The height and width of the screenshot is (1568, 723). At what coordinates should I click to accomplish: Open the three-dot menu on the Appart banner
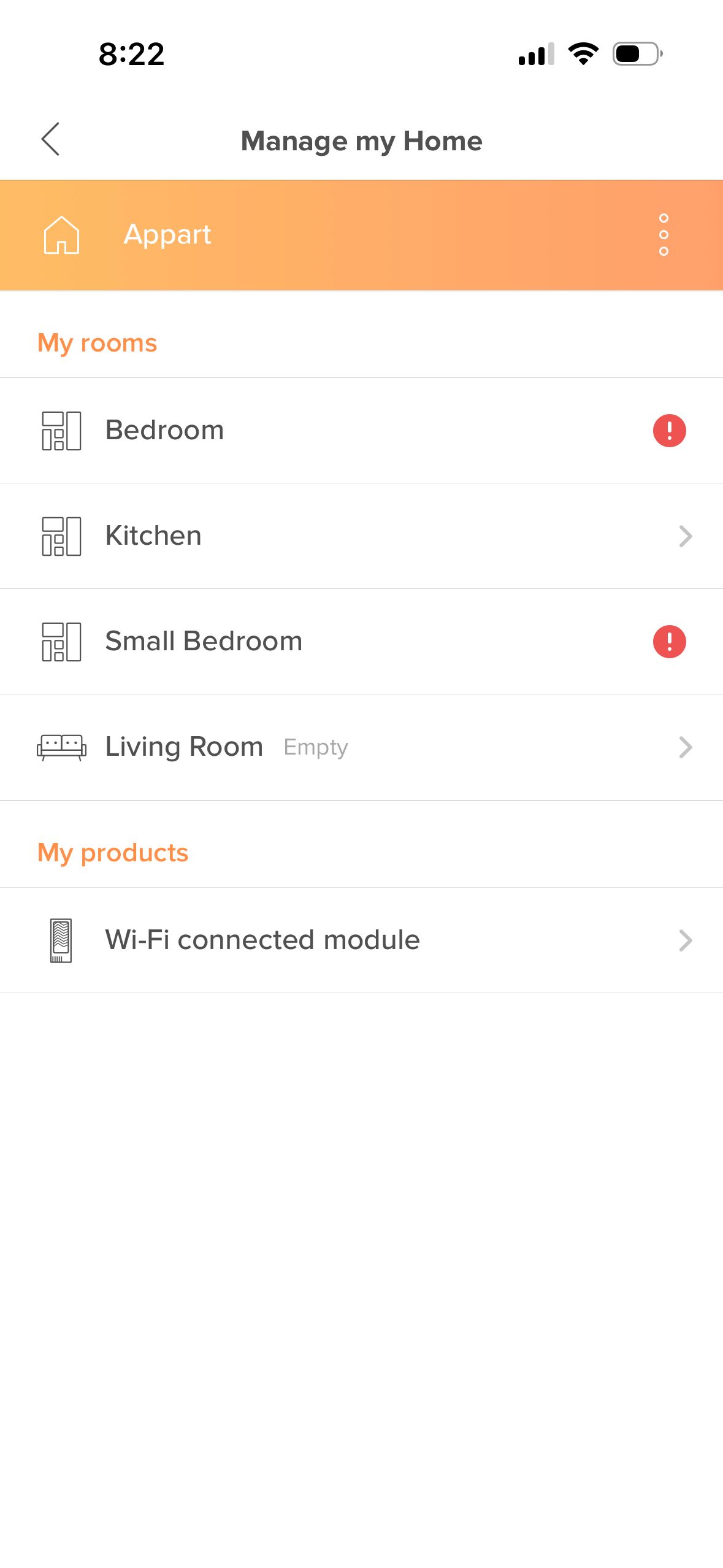tap(663, 234)
